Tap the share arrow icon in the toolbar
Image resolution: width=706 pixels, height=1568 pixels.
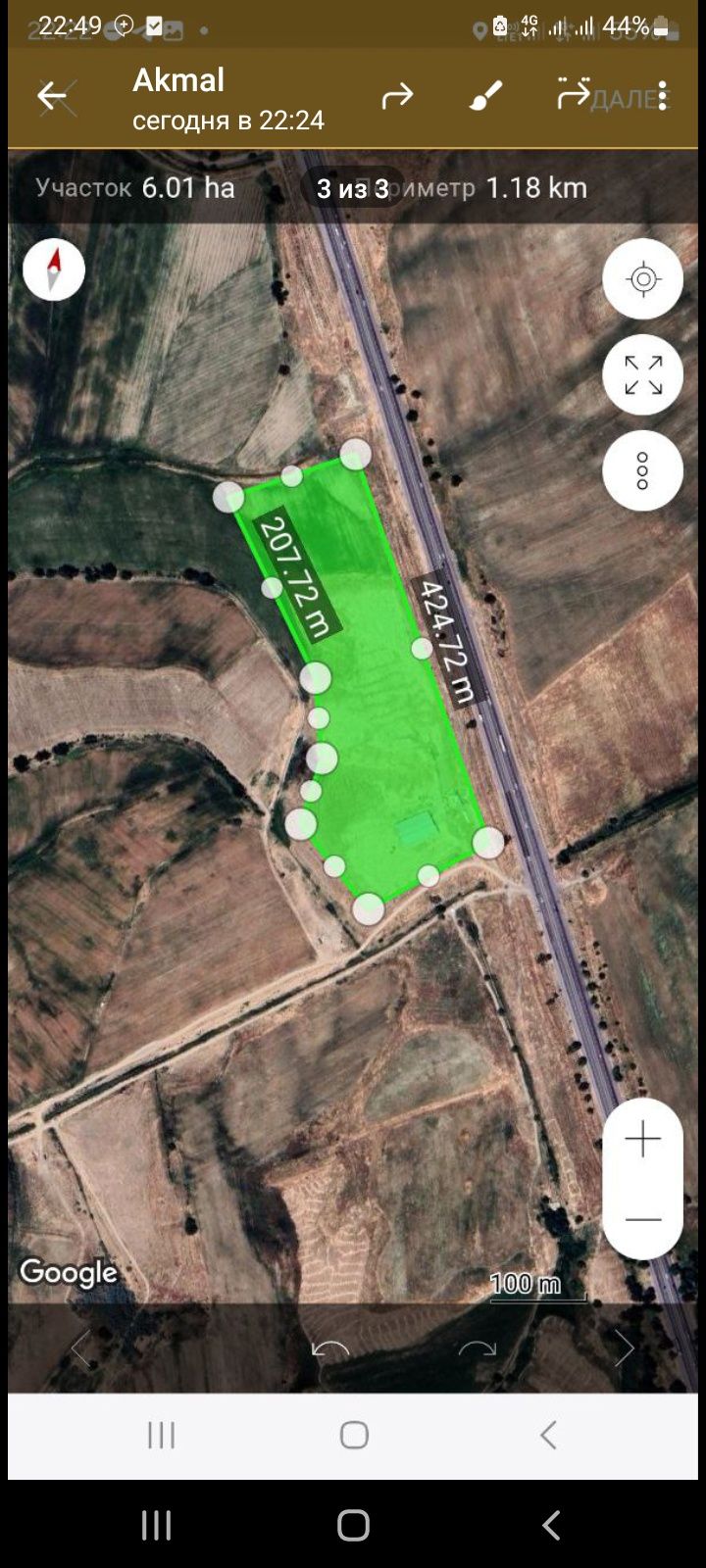coord(397,96)
